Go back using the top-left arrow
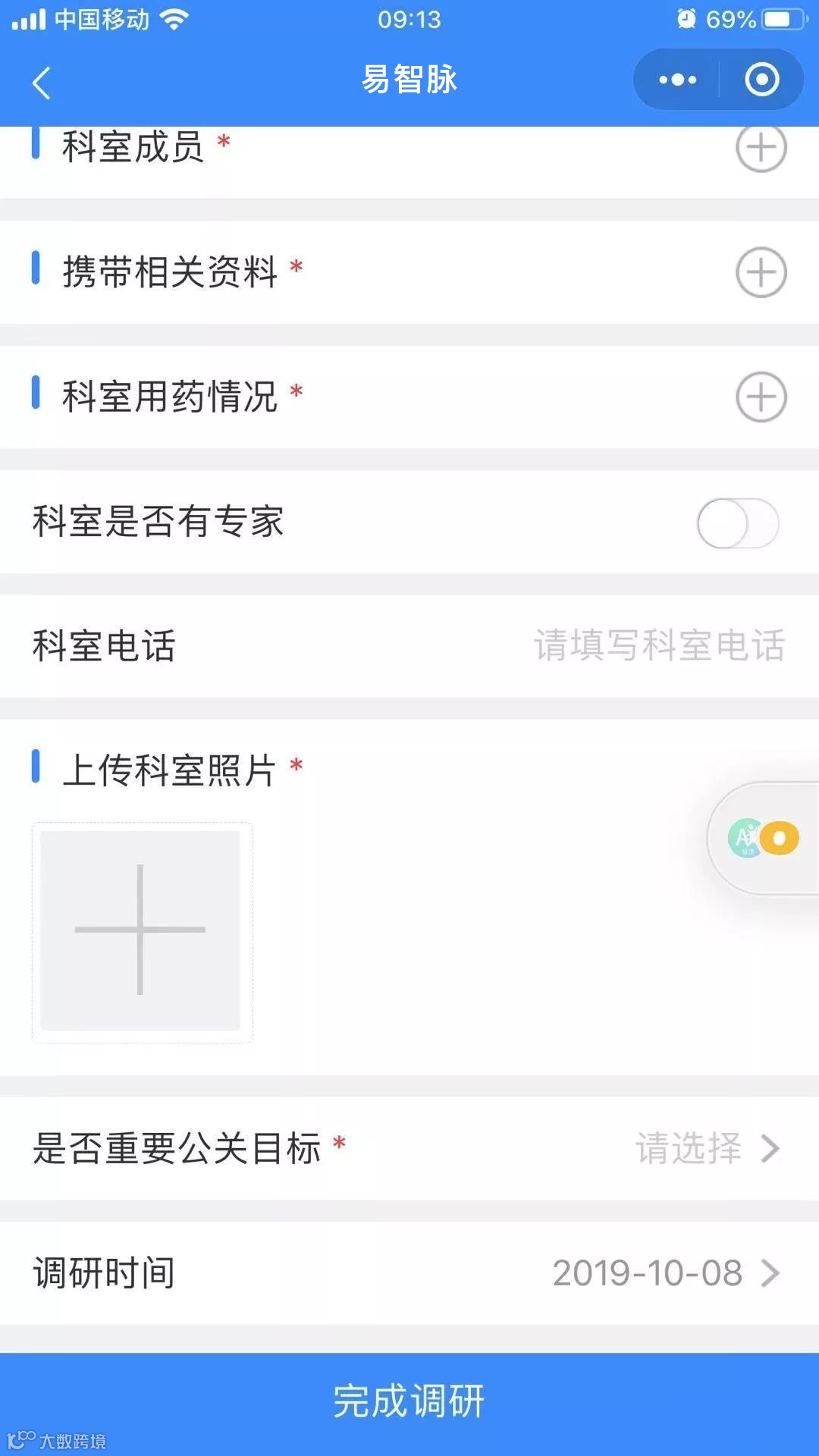Screen dimensions: 819x1456 tap(42, 83)
